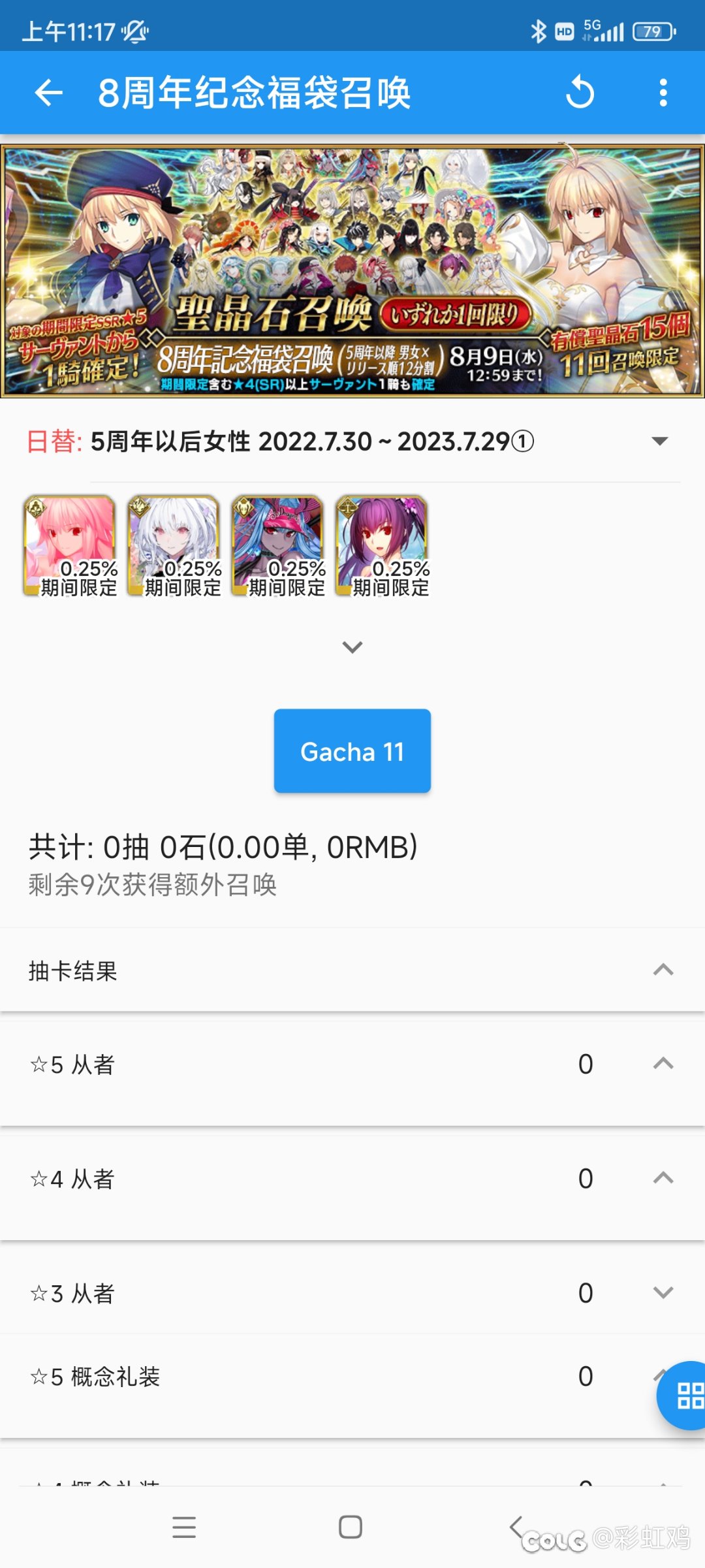Collapse the ☆5 从者 results row
This screenshot has width=705, height=1568.
[x=663, y=1064]
